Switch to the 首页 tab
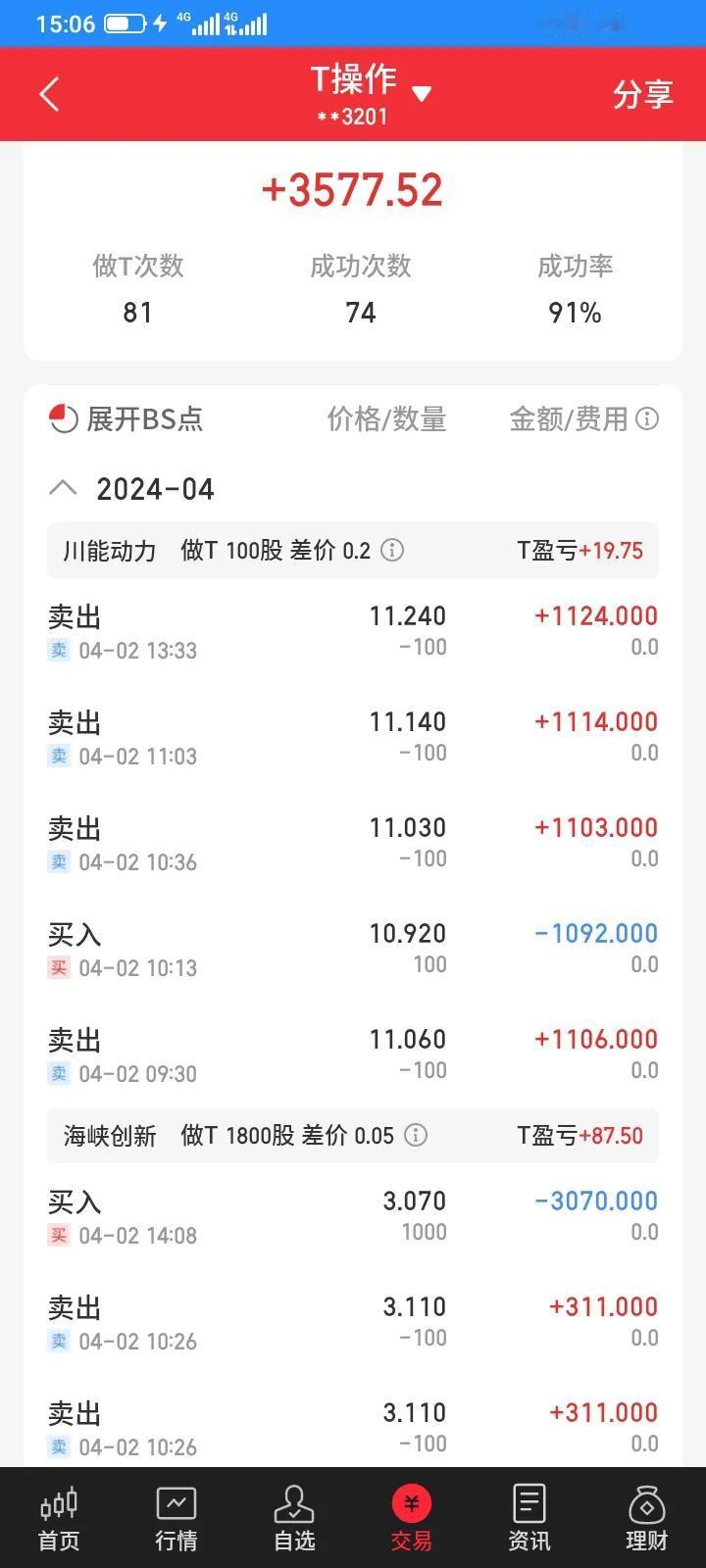This screenshot has width=706, height=1568. click(59, 1518)
